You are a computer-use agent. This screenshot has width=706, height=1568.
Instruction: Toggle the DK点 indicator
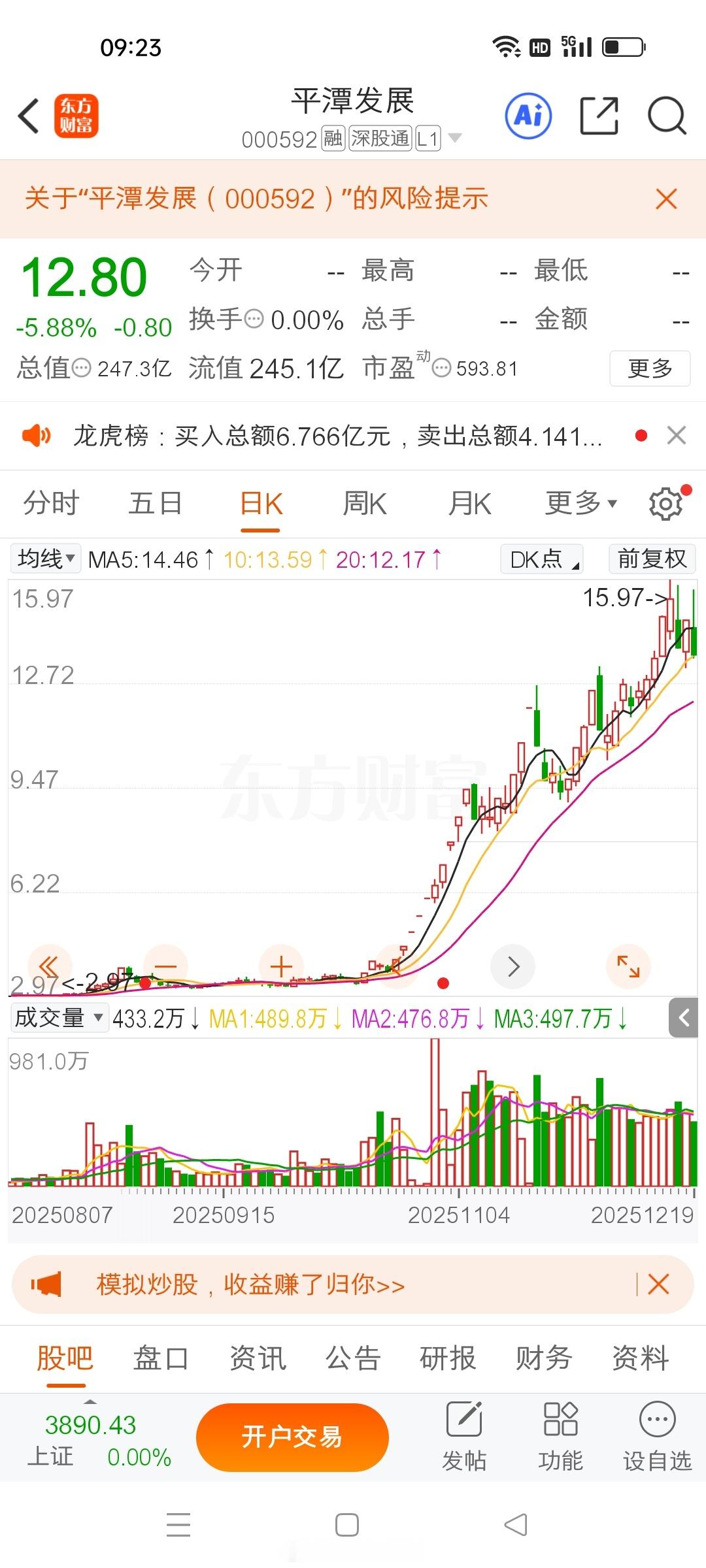pyautogui.click(x=540, y=559)
